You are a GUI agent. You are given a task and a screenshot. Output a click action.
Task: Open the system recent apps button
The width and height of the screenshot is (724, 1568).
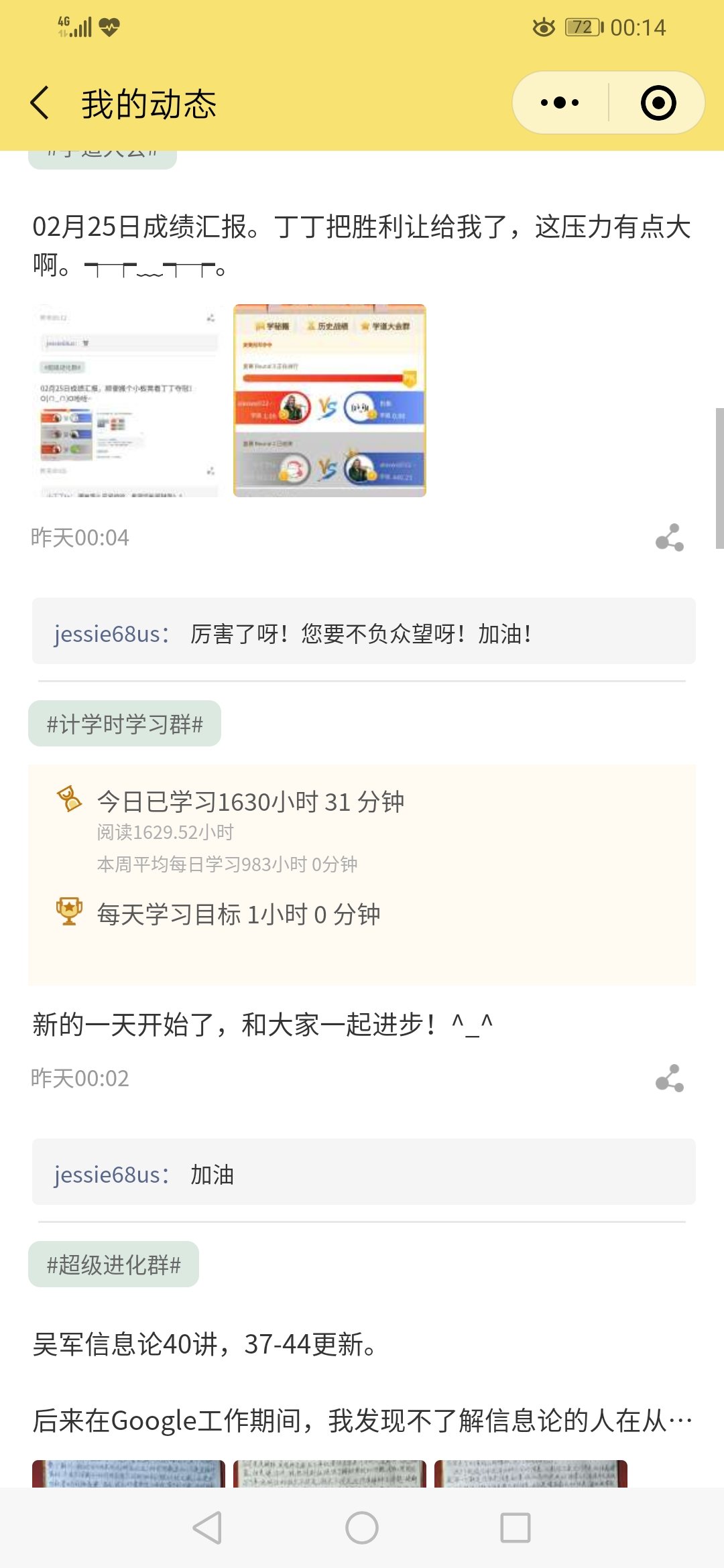(515, 1528)
